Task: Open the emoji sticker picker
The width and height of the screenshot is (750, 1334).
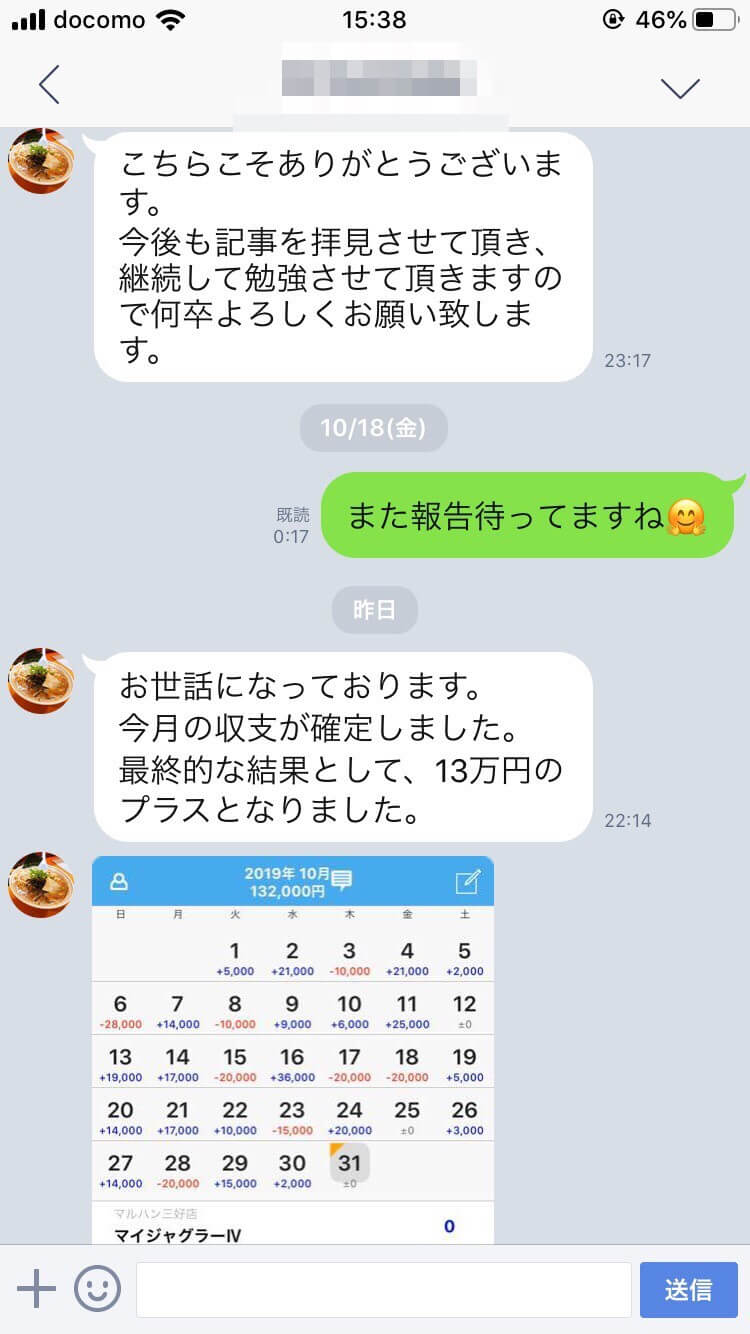Action: click(97, 1289)
